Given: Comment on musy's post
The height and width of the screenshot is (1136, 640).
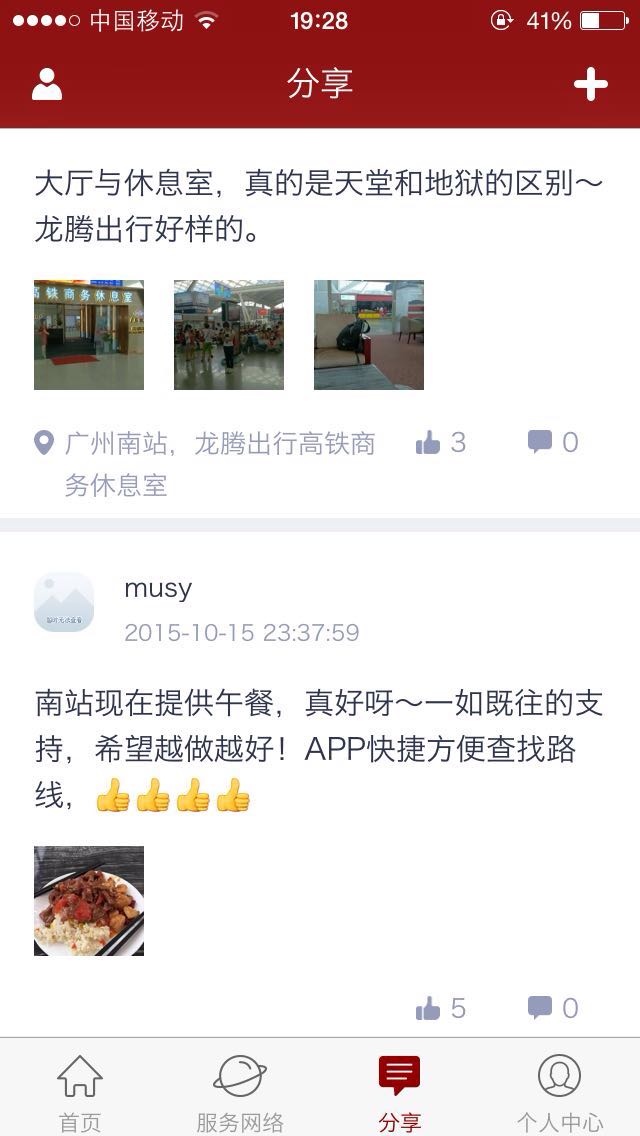Looking at the screenshot, I should pos(553,1008).
